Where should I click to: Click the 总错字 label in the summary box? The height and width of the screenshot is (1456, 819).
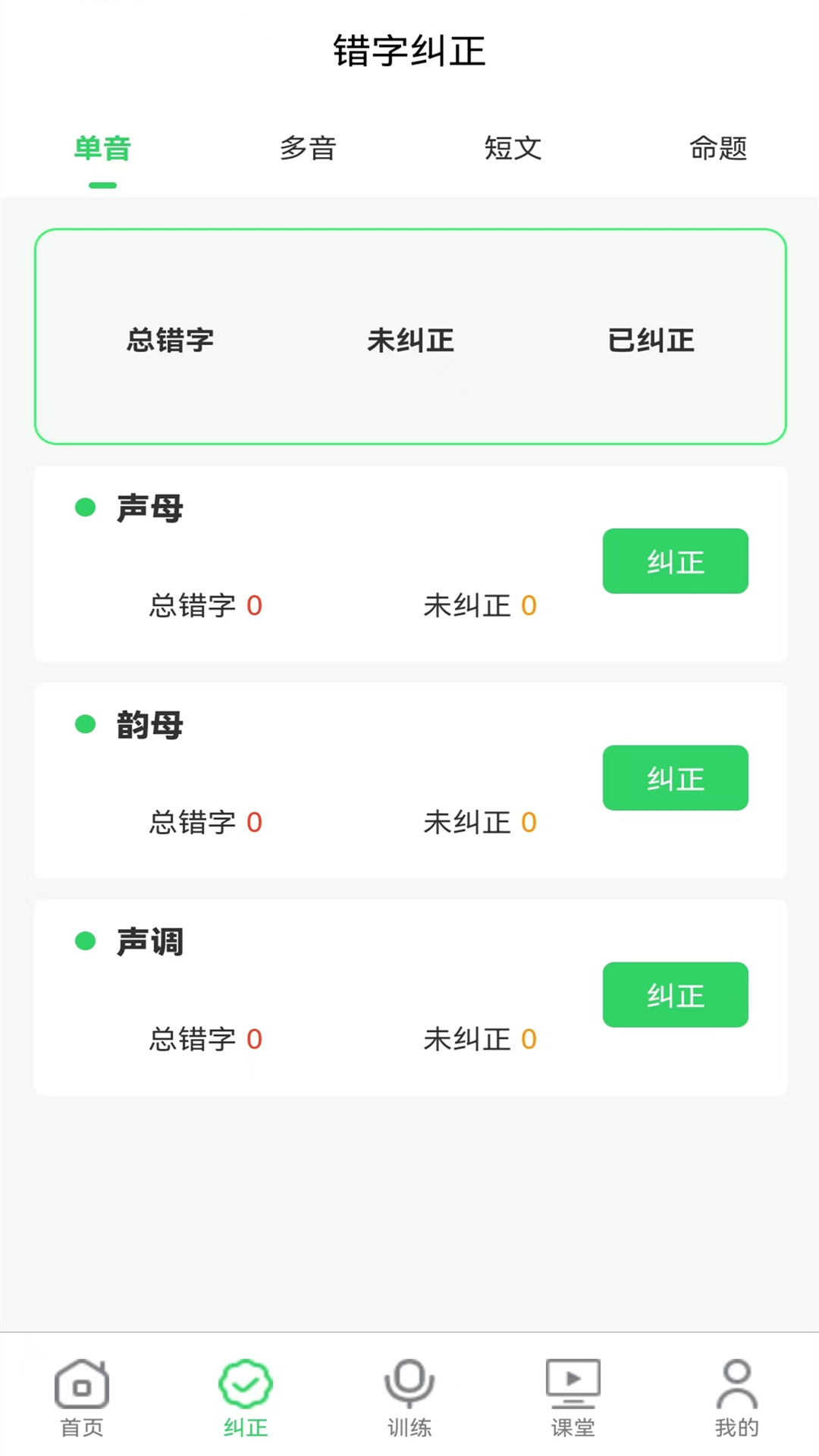point(170,340)
